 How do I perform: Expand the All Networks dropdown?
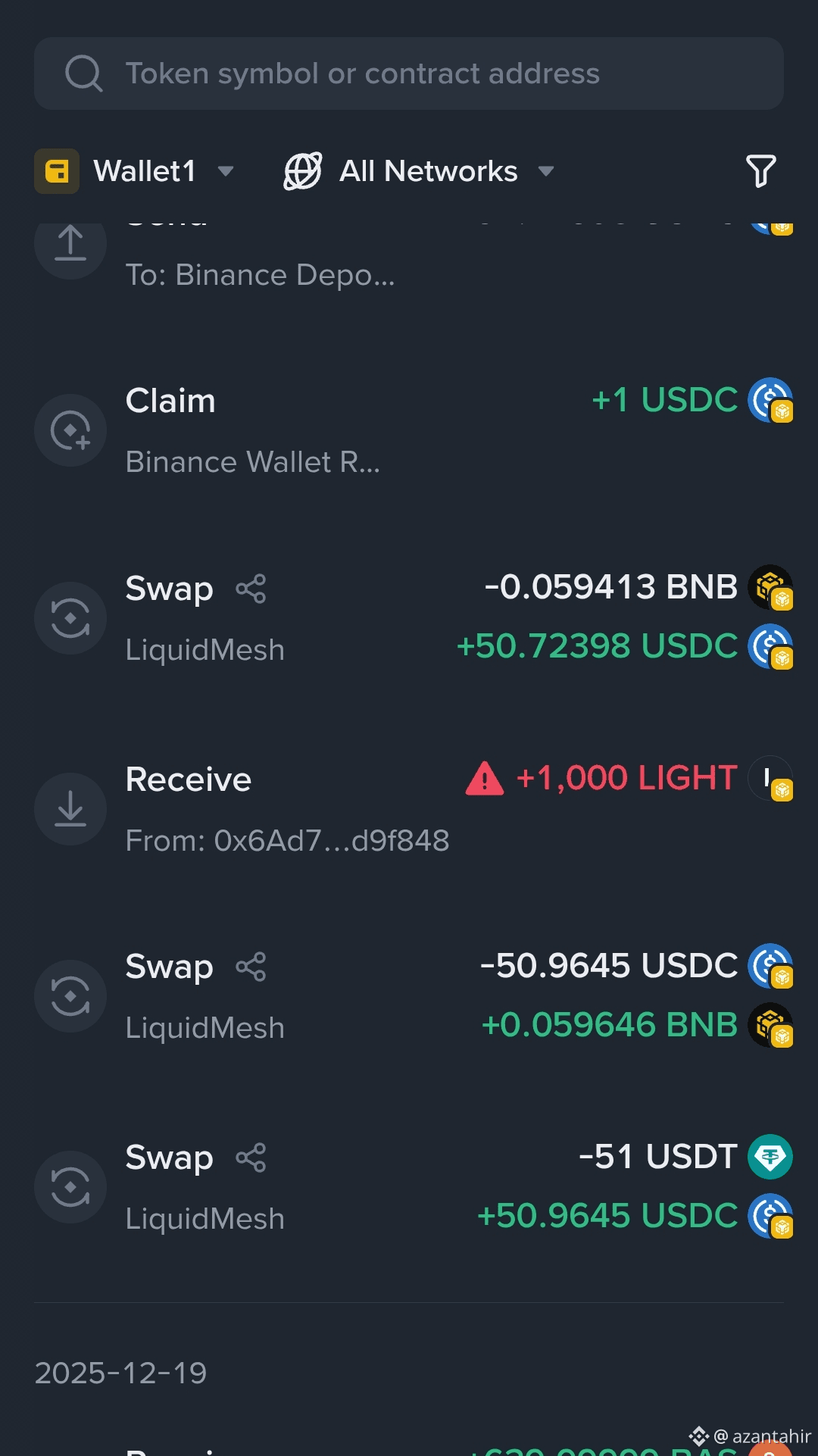419,171
